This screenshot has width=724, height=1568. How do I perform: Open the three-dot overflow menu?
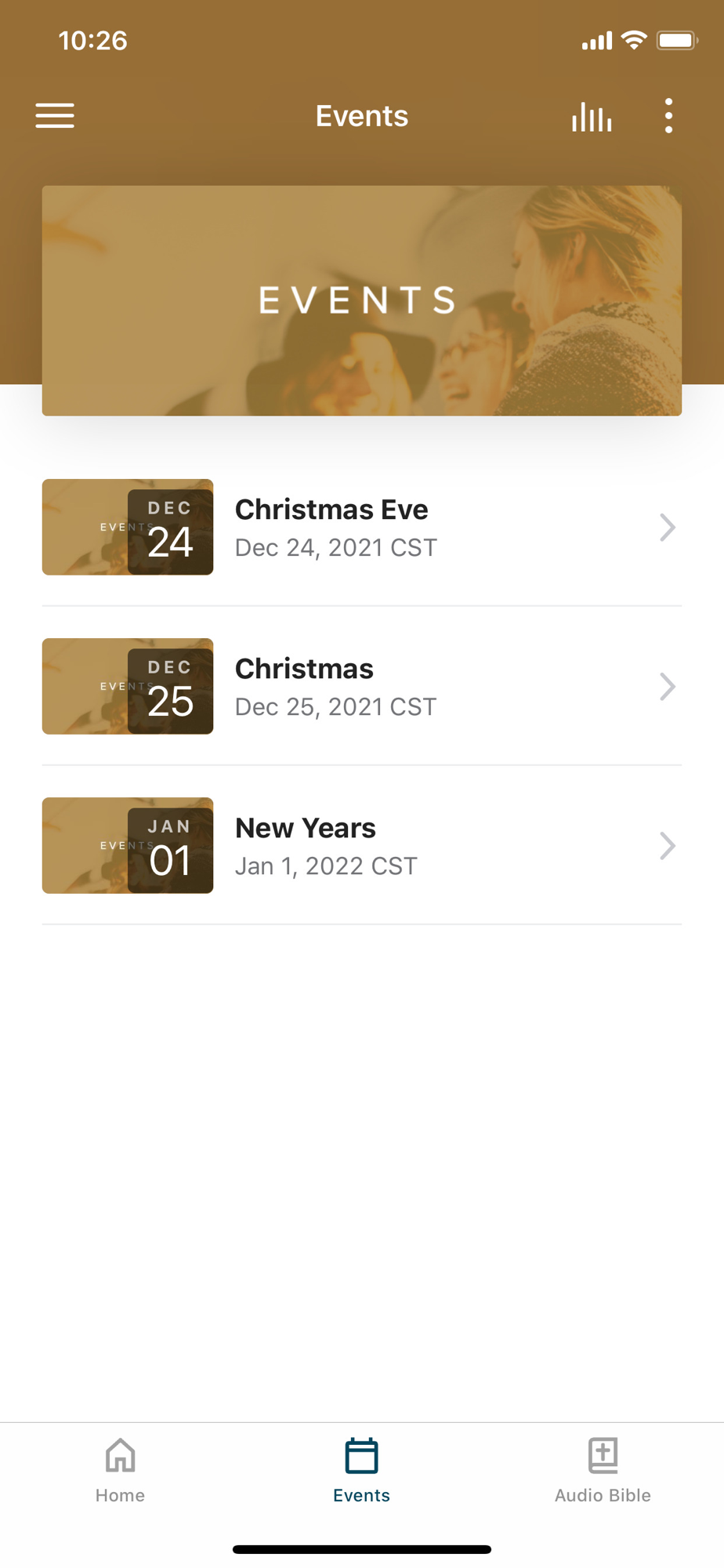point(668,116)
